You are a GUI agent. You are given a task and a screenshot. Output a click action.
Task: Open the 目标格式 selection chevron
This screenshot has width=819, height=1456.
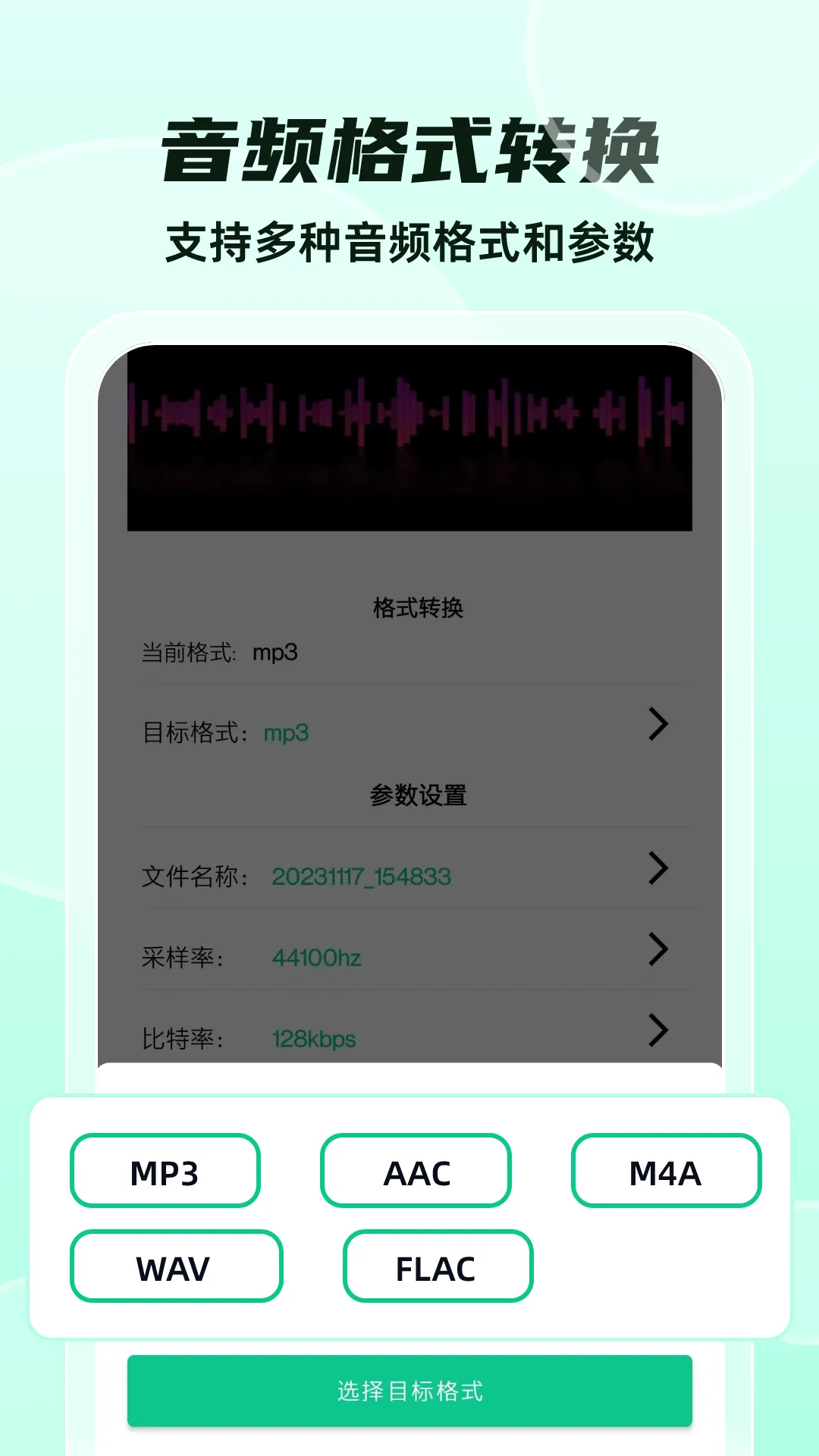[659, 723]
